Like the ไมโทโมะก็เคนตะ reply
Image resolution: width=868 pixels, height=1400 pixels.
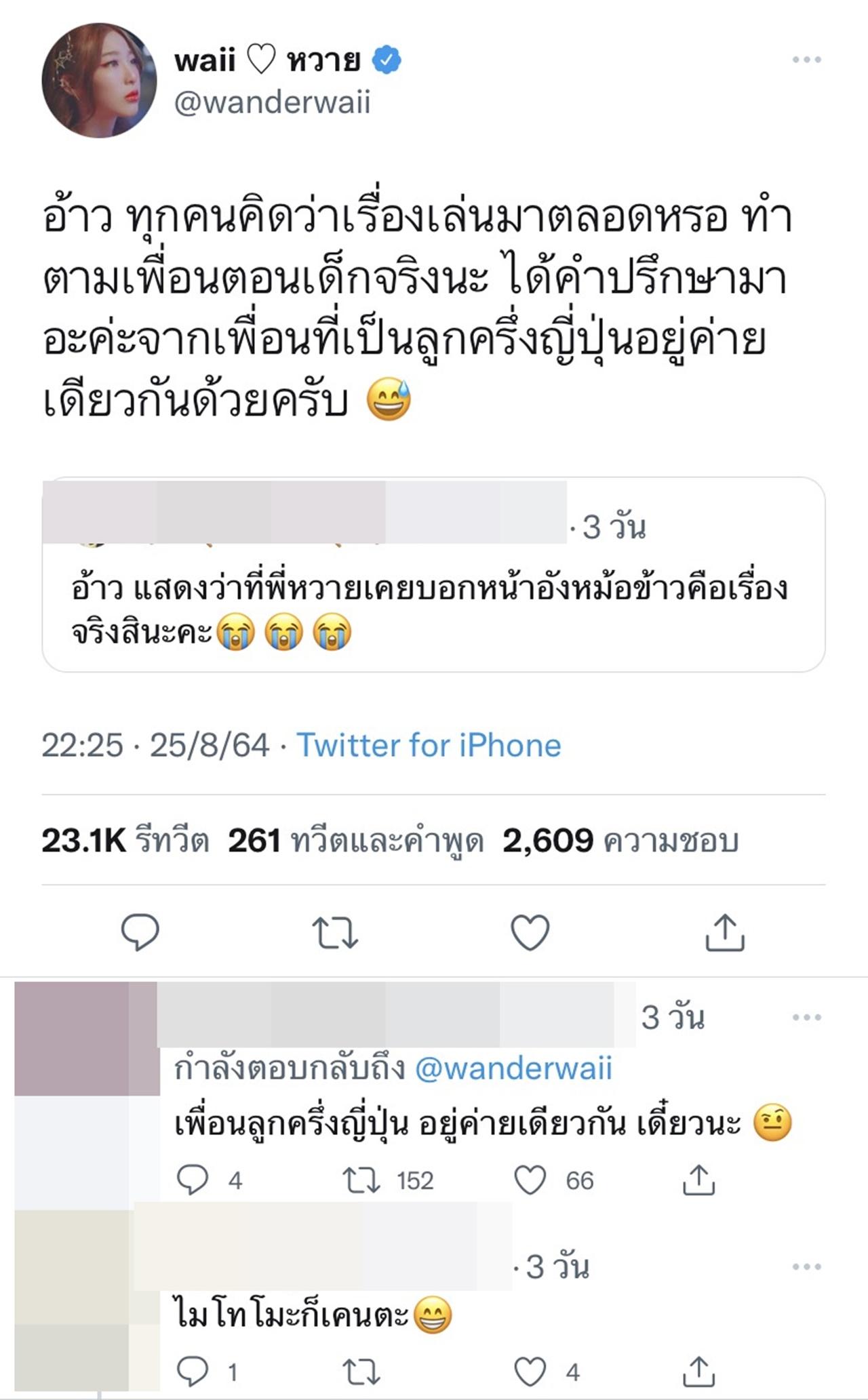click(x=530, y=1373)
